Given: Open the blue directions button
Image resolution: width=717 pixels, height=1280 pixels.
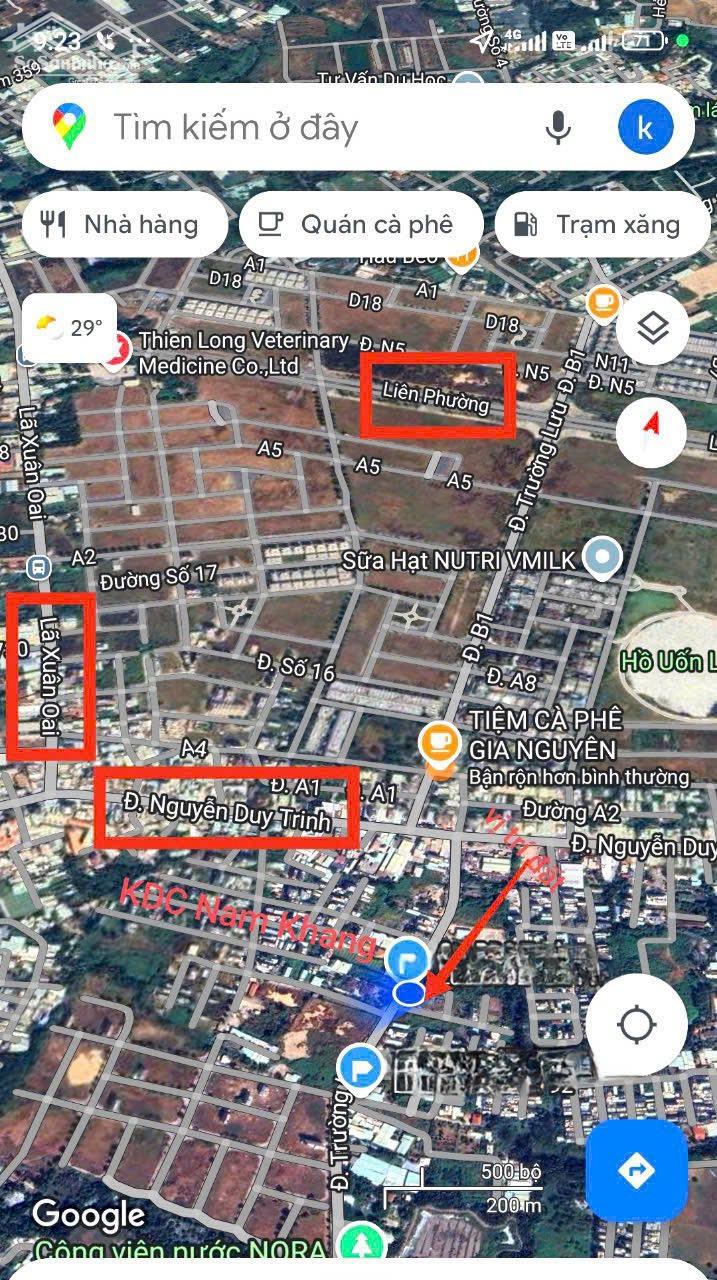Looking at the screenshot, I should 636,1171.
